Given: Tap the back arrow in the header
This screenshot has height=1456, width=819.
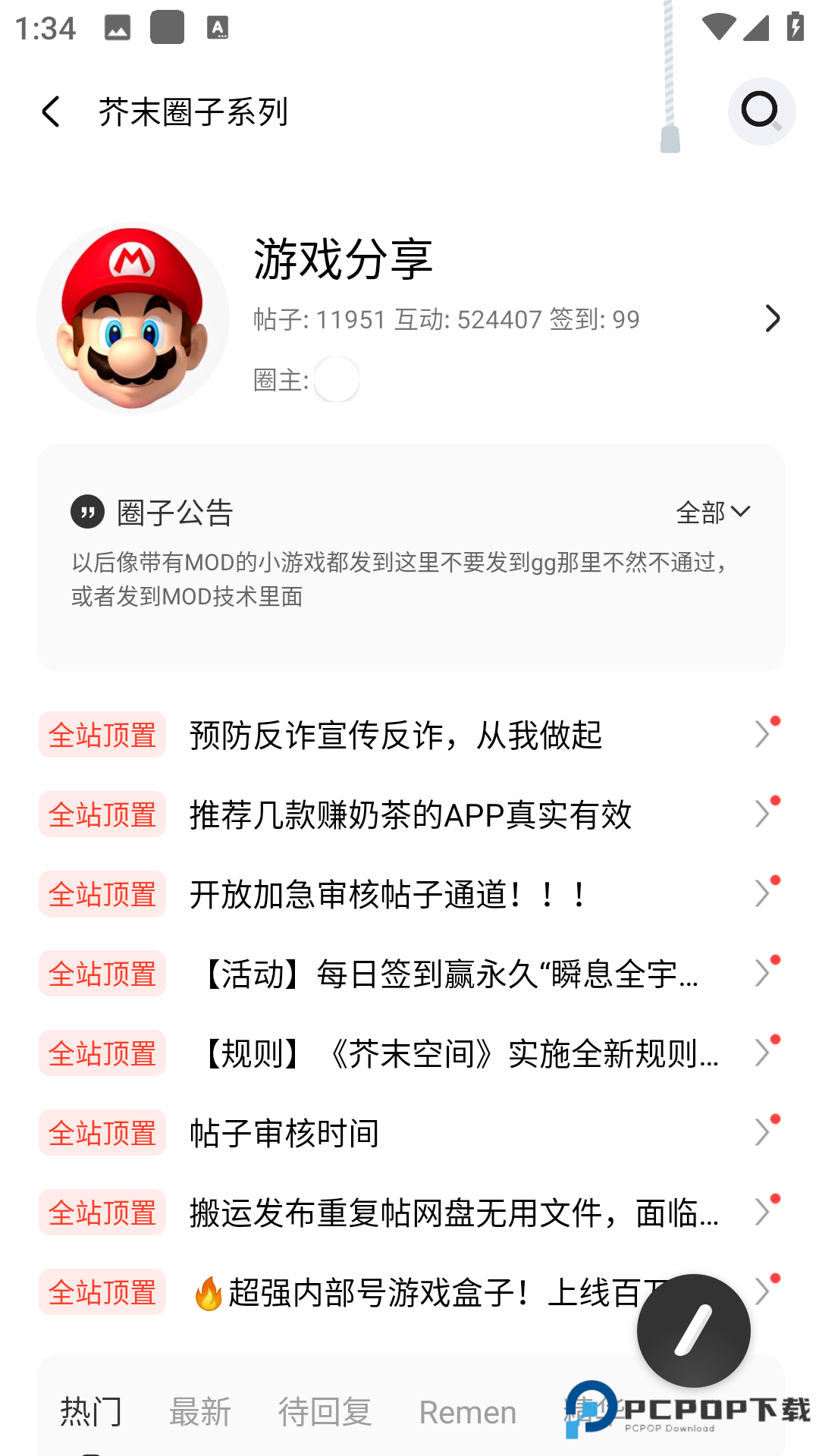Looking at the screenshot, I should [x=51, y=111].
